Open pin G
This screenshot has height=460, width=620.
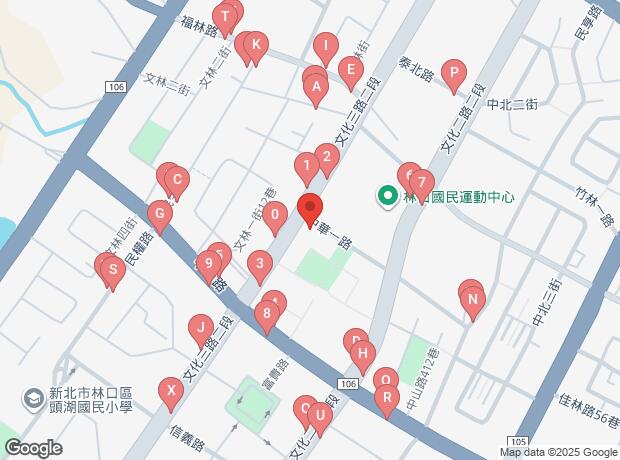pyautogui.click(x=158, y=213)
